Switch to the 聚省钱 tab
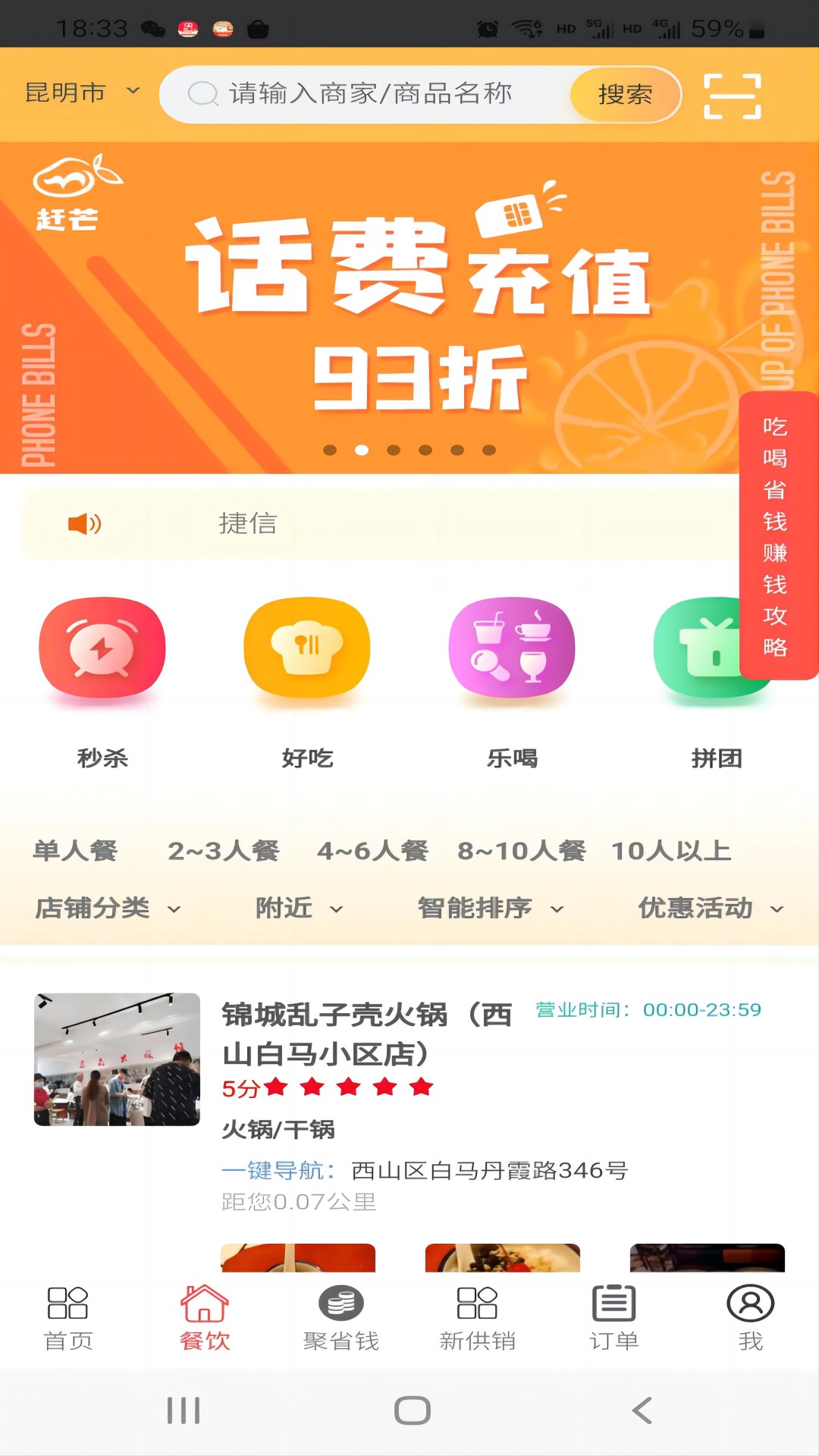This screenshot has height=1456, width=819. point(340,1318)
